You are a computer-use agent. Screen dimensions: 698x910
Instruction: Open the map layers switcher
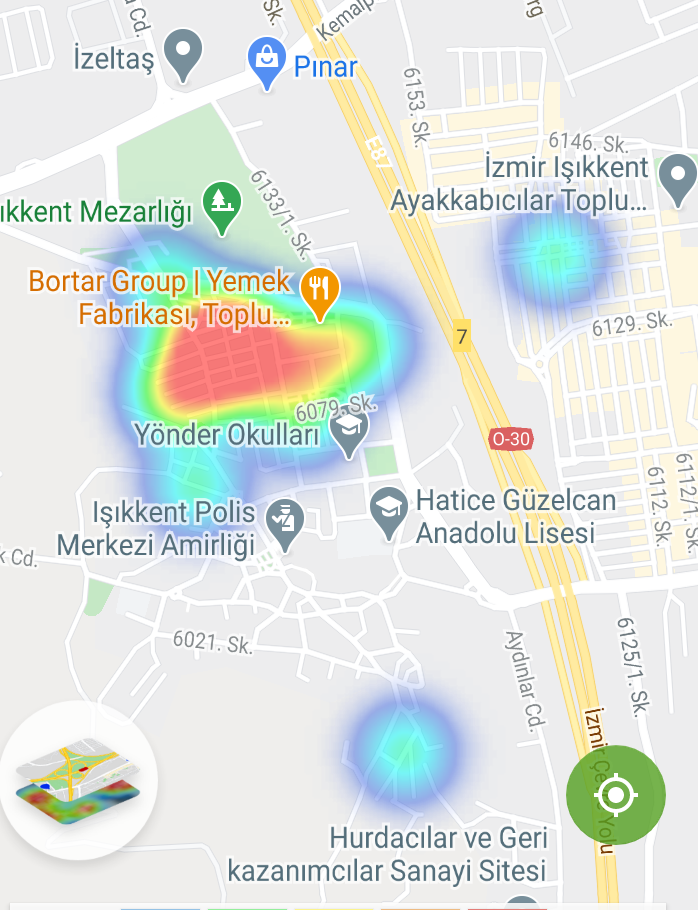[78, 776]
